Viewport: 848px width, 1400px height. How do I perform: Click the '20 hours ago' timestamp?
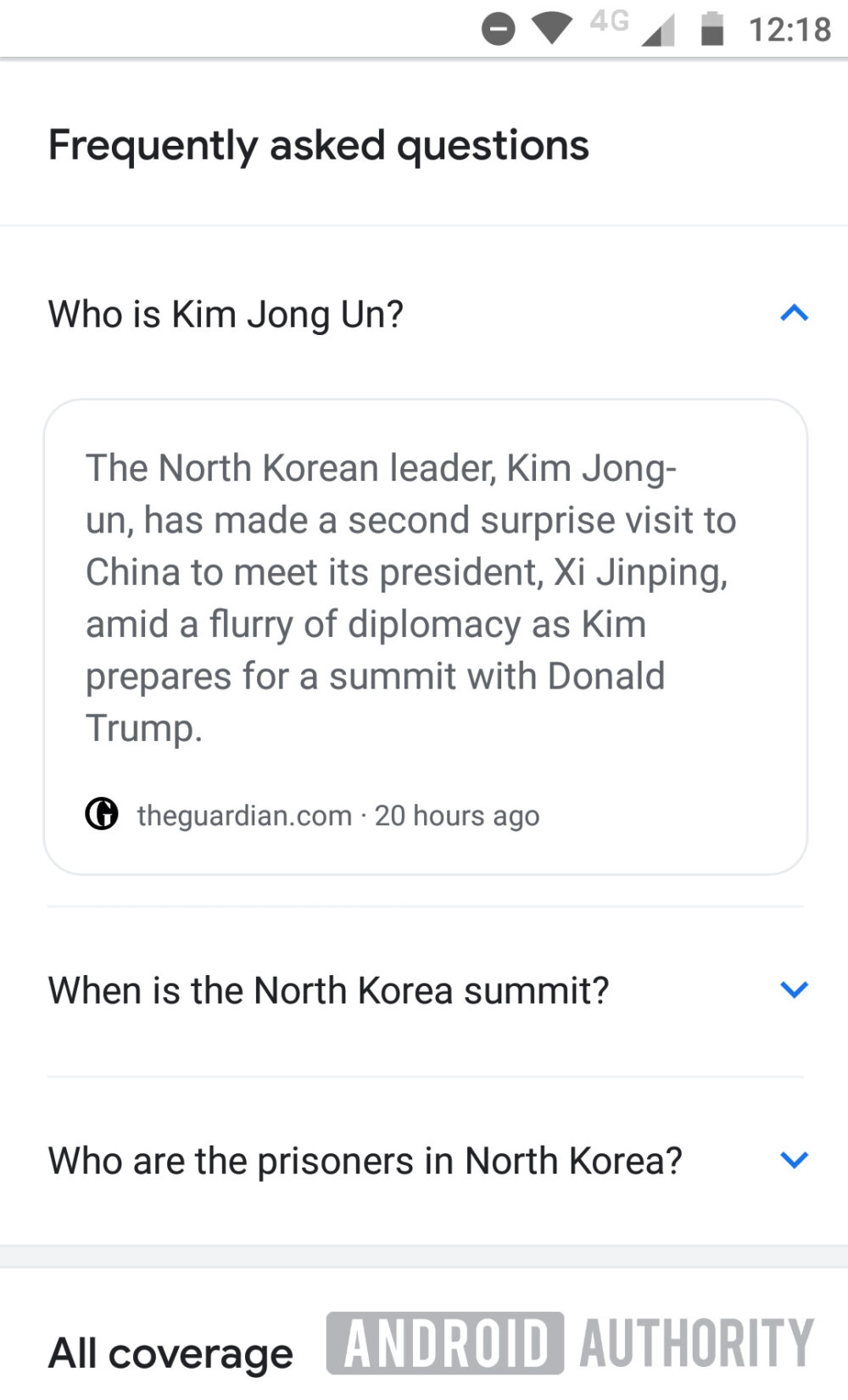pyautogui.click(x=456, y=815)
